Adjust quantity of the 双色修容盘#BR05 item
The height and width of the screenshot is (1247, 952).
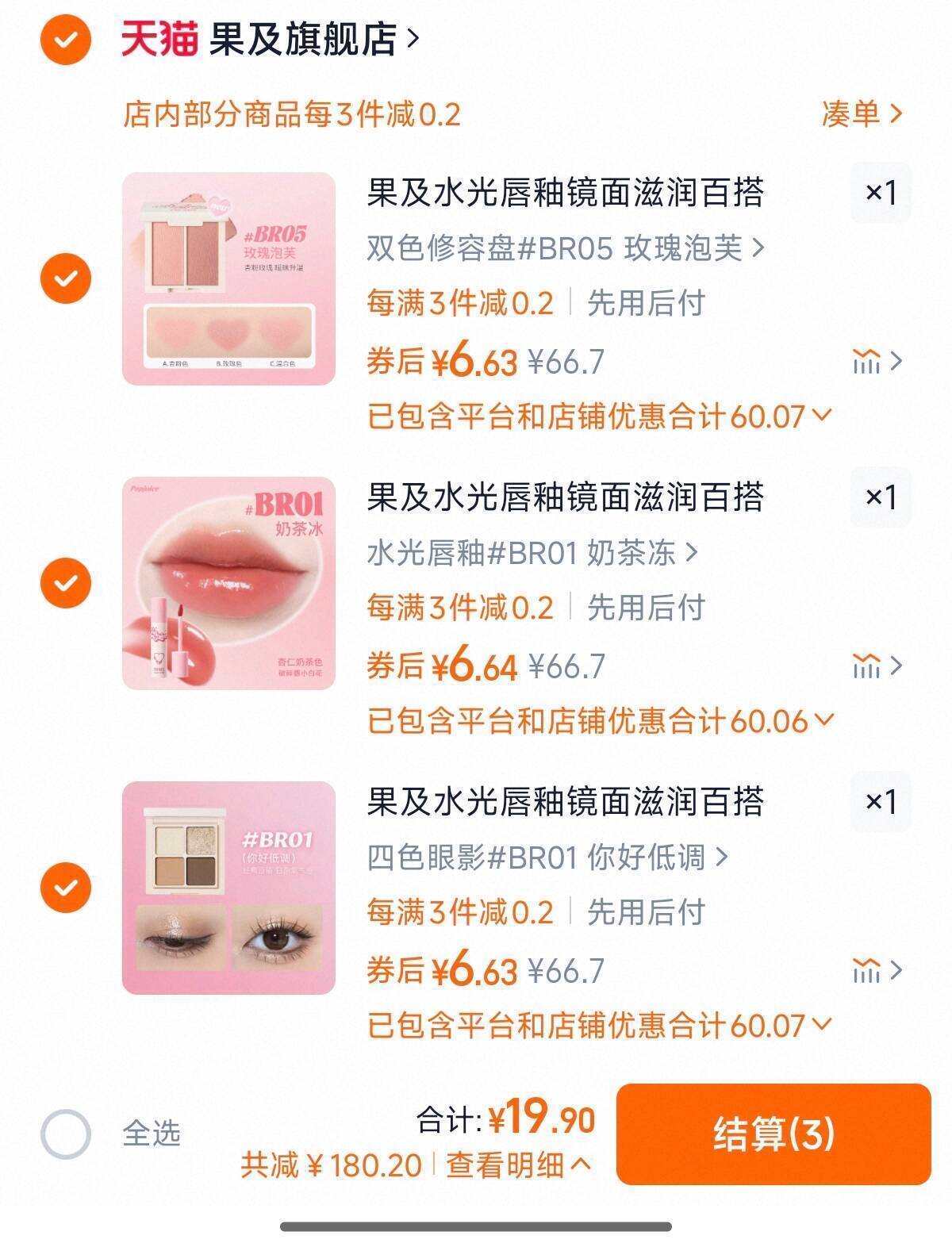click(x=880, y=193)
